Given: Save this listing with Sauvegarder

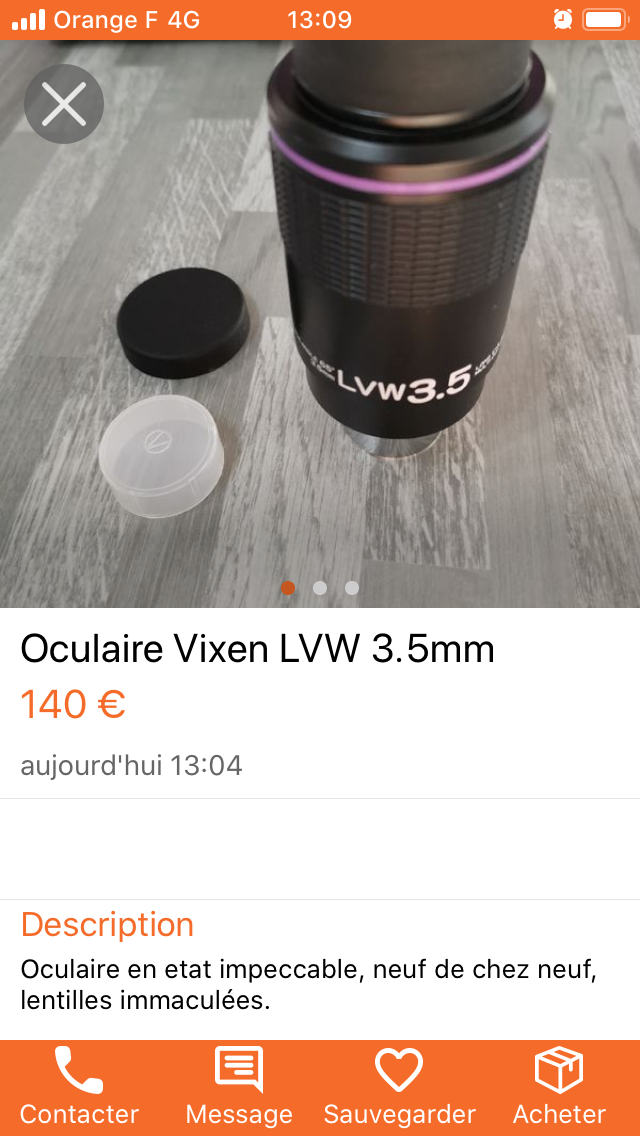Looking at the screenshot, I should [x=399, y=1087].
